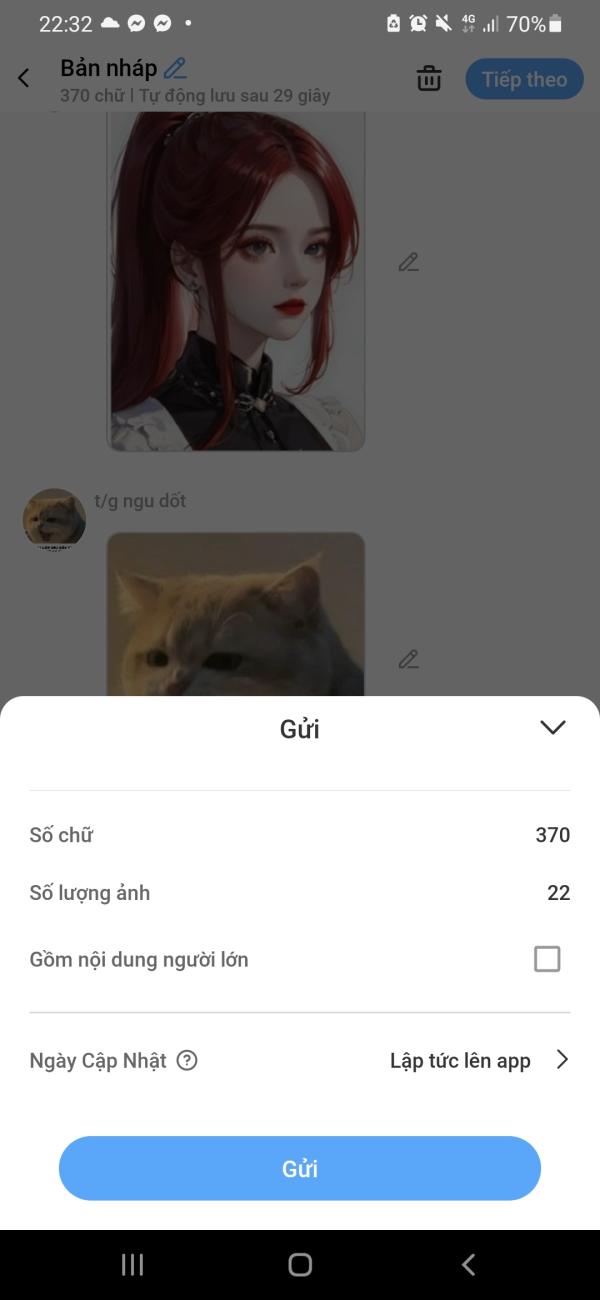The image size is (600, 1300).
Task: Open recent apps from the navigation bar
Action: 132,1265
